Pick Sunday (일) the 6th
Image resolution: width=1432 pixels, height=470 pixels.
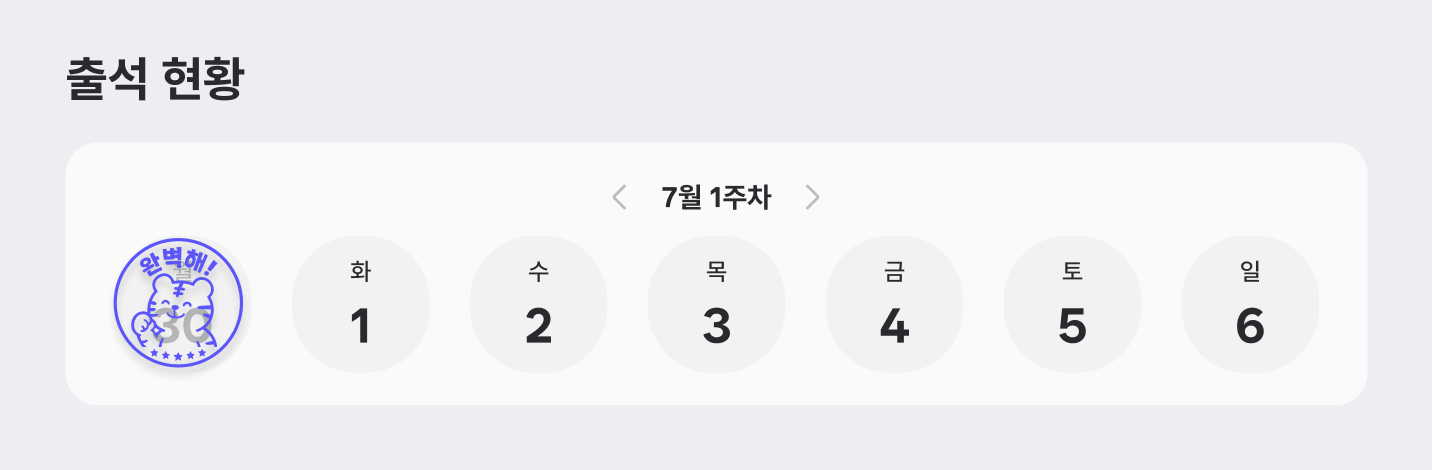tap(1250, 304)
